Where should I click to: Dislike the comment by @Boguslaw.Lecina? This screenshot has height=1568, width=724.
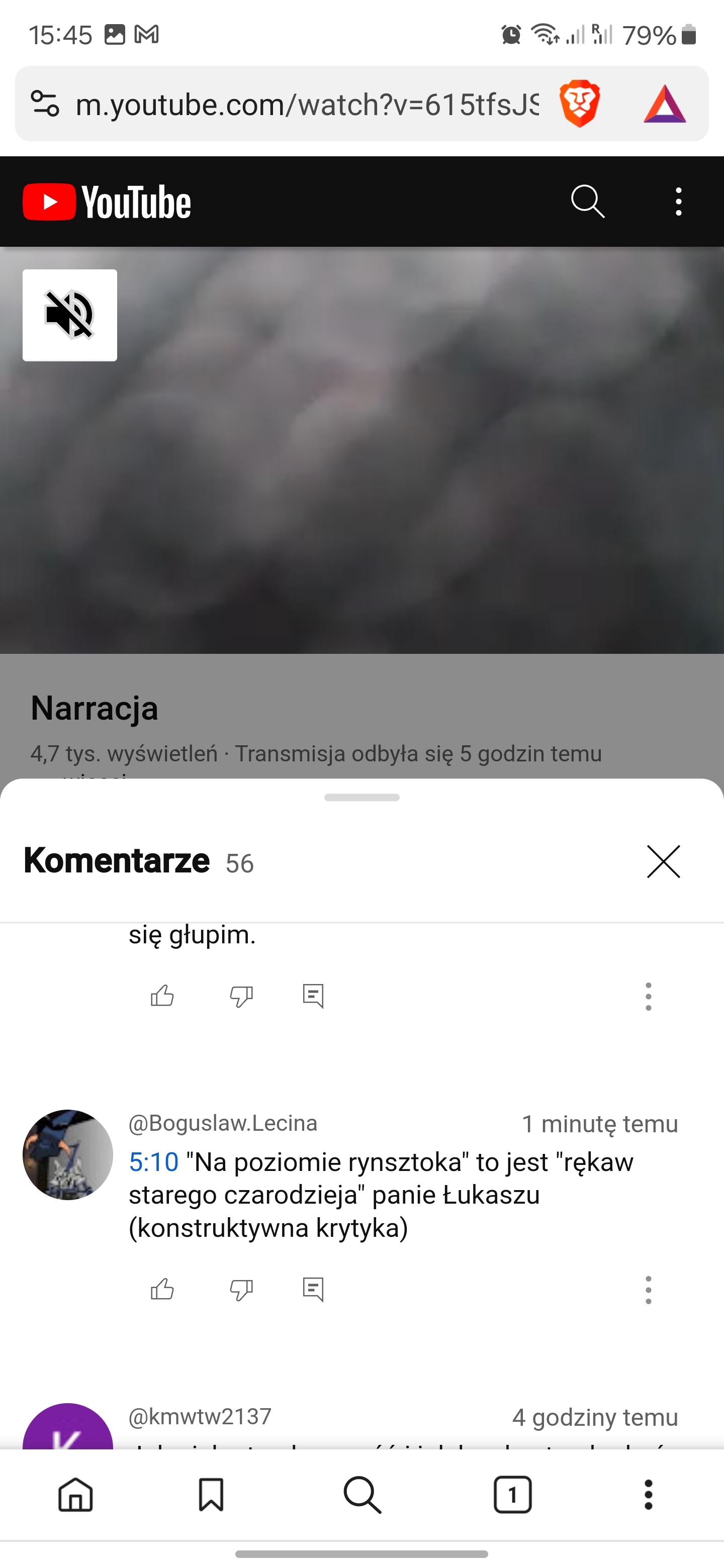click(x=241, y=1289)
